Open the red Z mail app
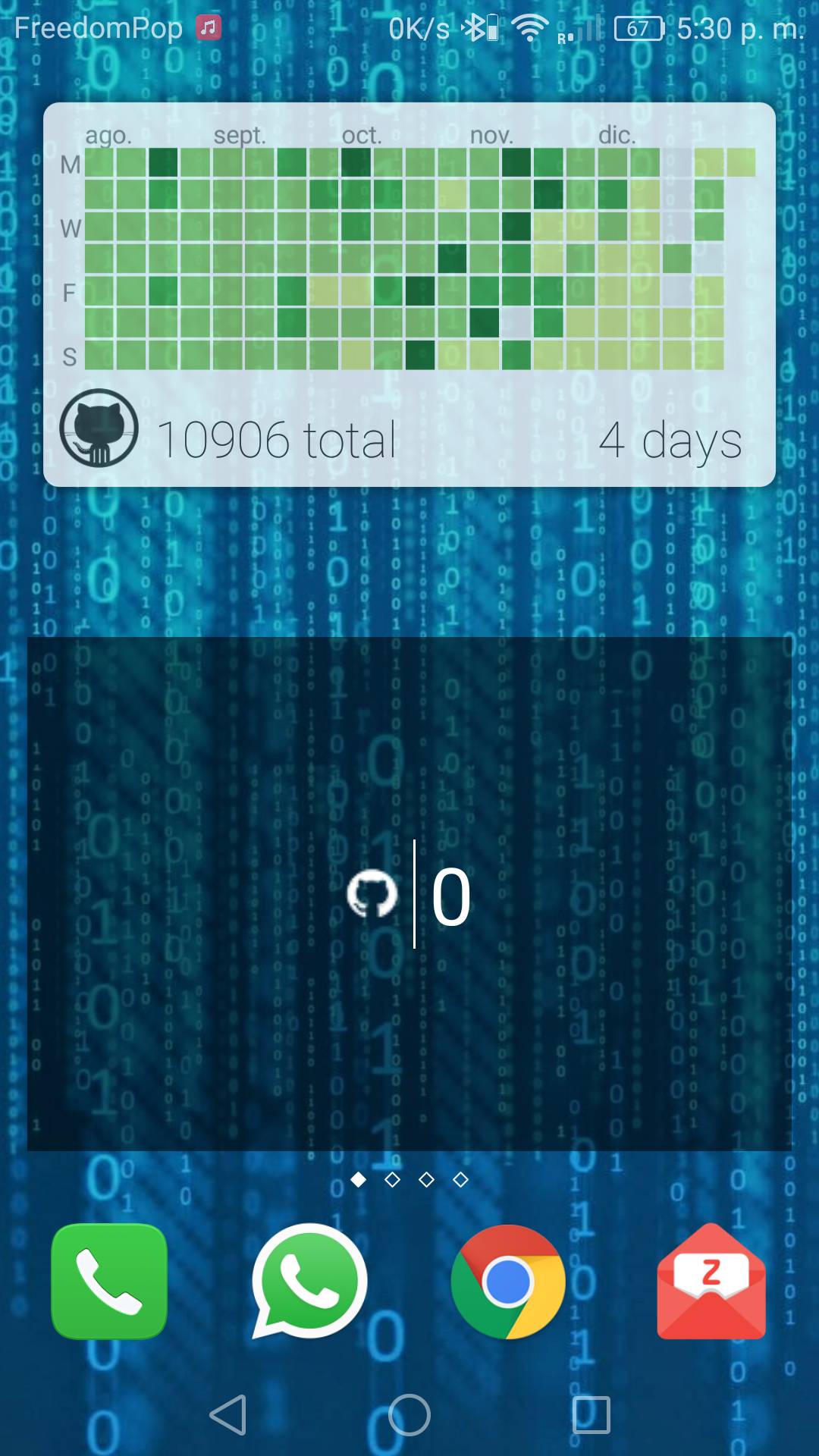This screenshot has width=819, height=1456. tap(711, 1282)
